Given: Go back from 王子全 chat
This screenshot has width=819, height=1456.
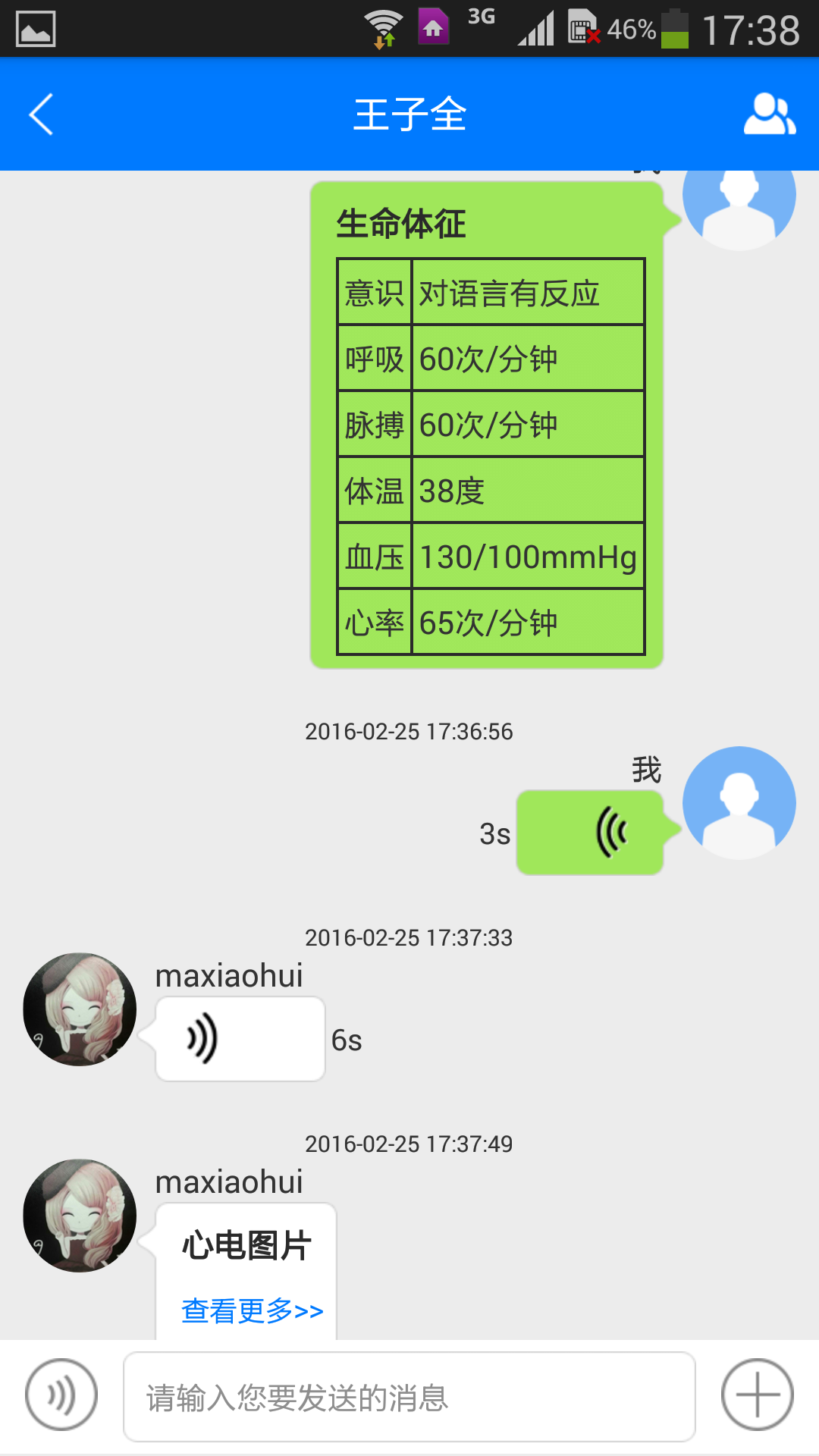Looking at the screenshot, I should coord(41,115).
